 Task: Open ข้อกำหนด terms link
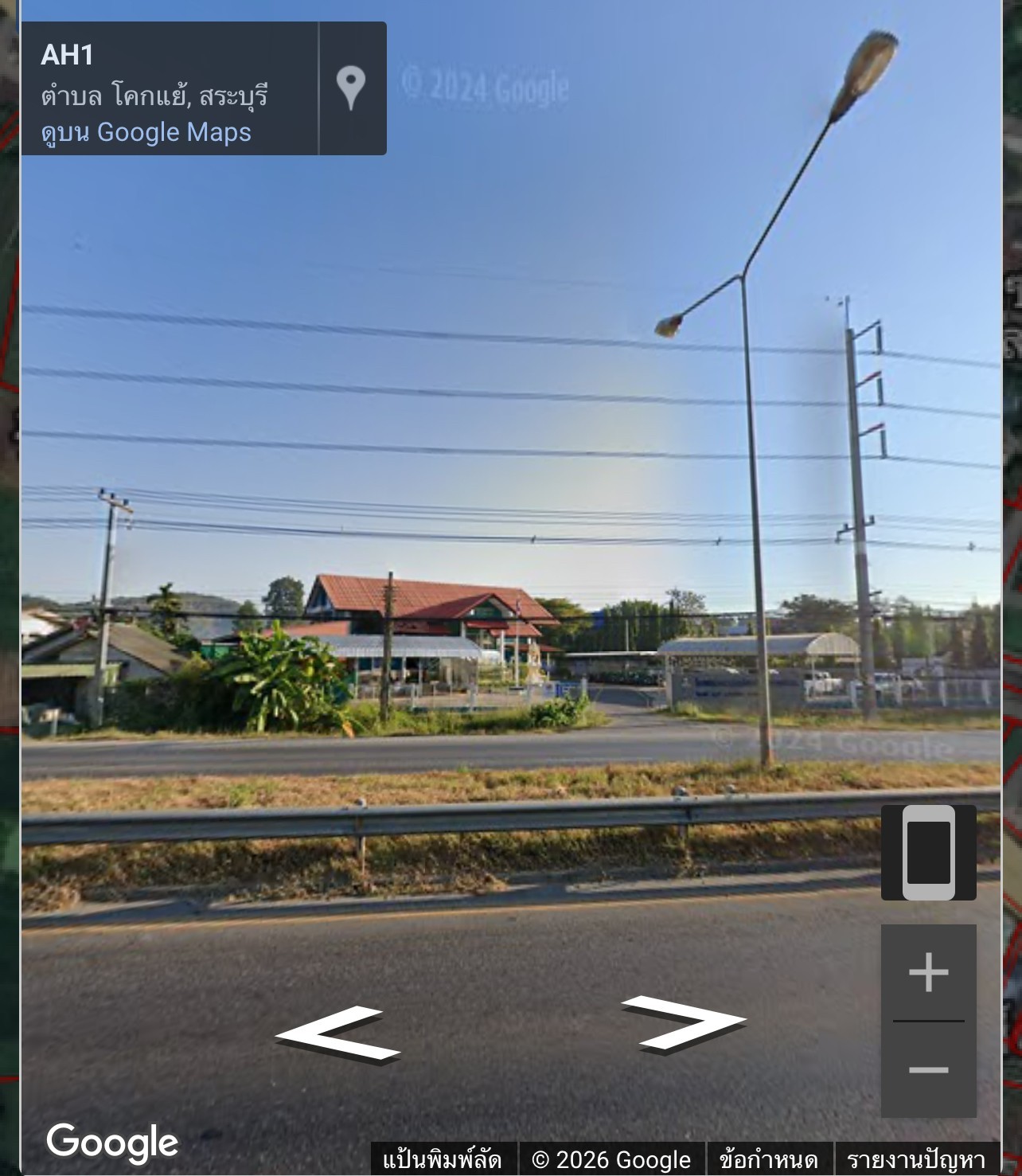coord(768,1159)
